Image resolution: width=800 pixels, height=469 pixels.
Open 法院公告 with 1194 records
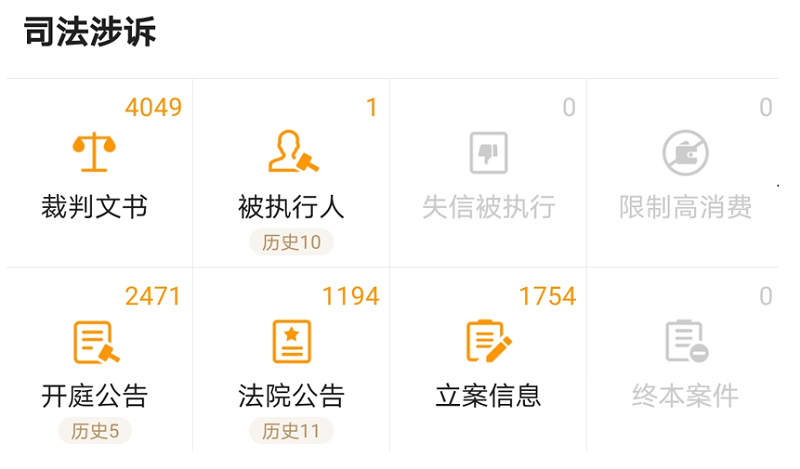click(x=291, y=360)
